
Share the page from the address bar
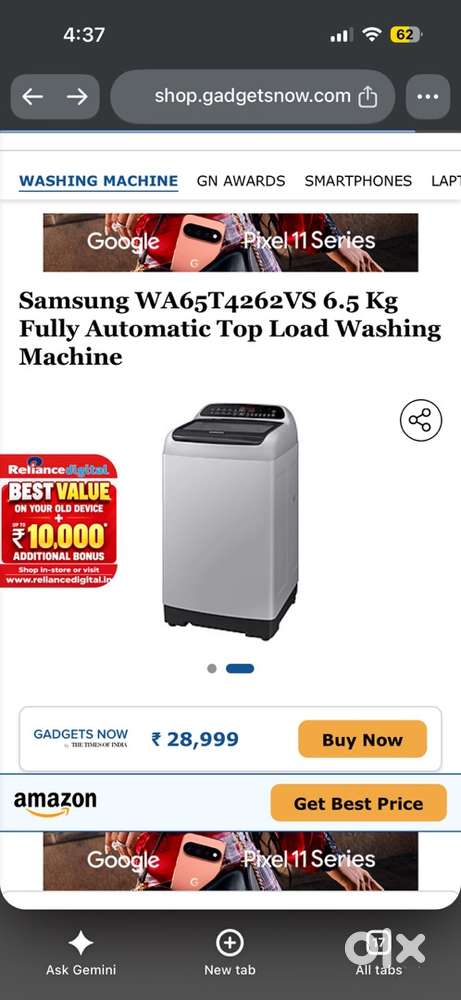point(368,97)
